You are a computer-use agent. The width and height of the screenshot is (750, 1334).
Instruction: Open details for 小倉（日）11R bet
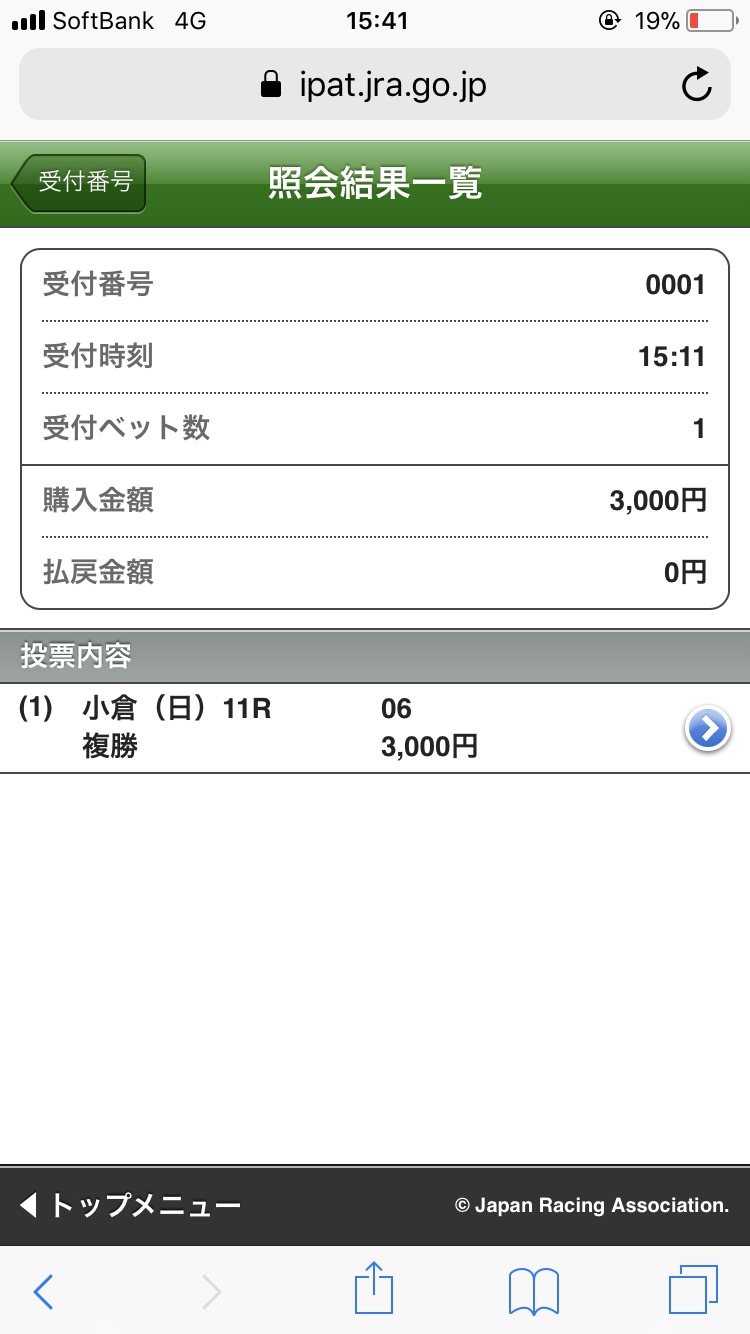708,728
